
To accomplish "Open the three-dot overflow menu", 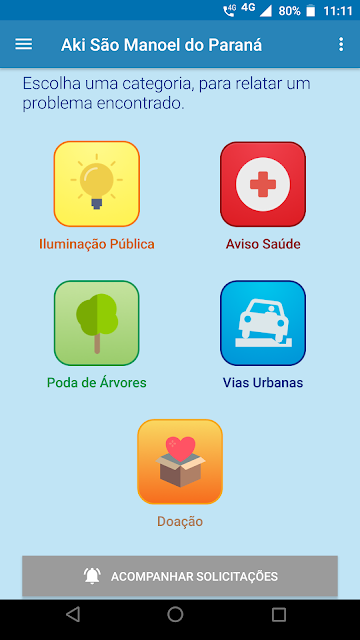I will [341, 44].
